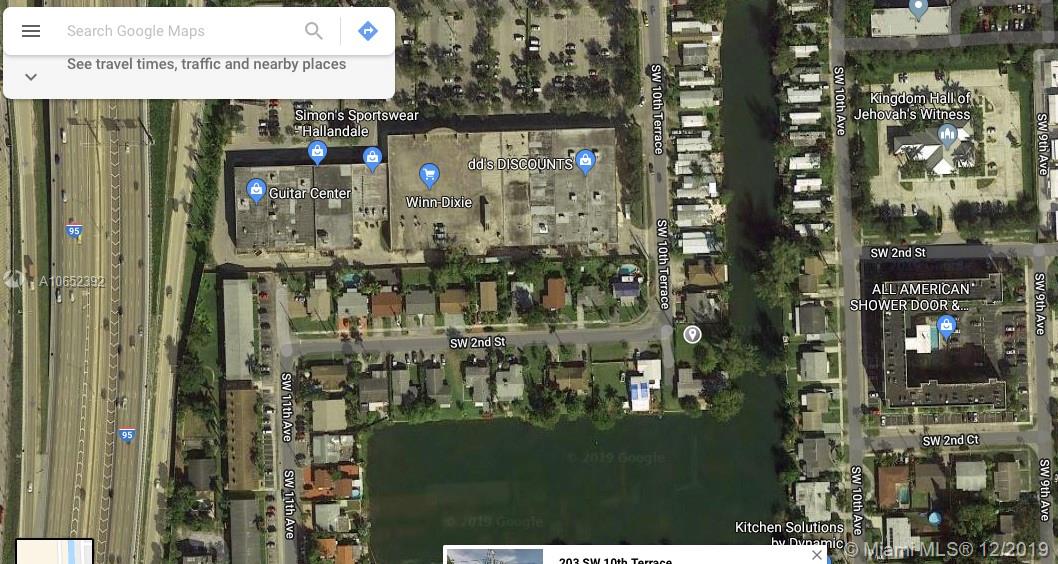The height and width of the screenshot is (564, 1058).
Task: Close the 203 SW 10th Terrace card
Action: [x=817, y=555]
